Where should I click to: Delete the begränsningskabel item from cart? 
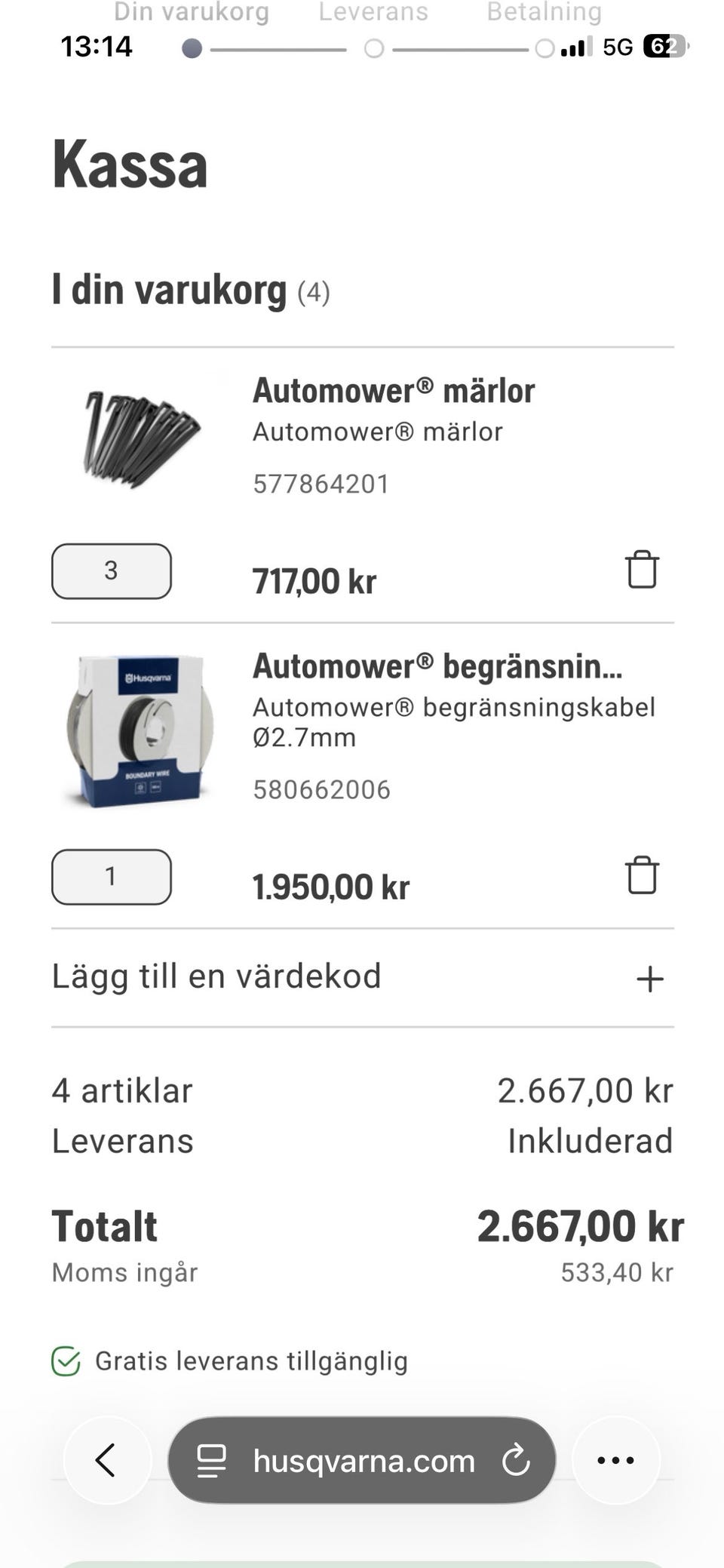point(642,875)
